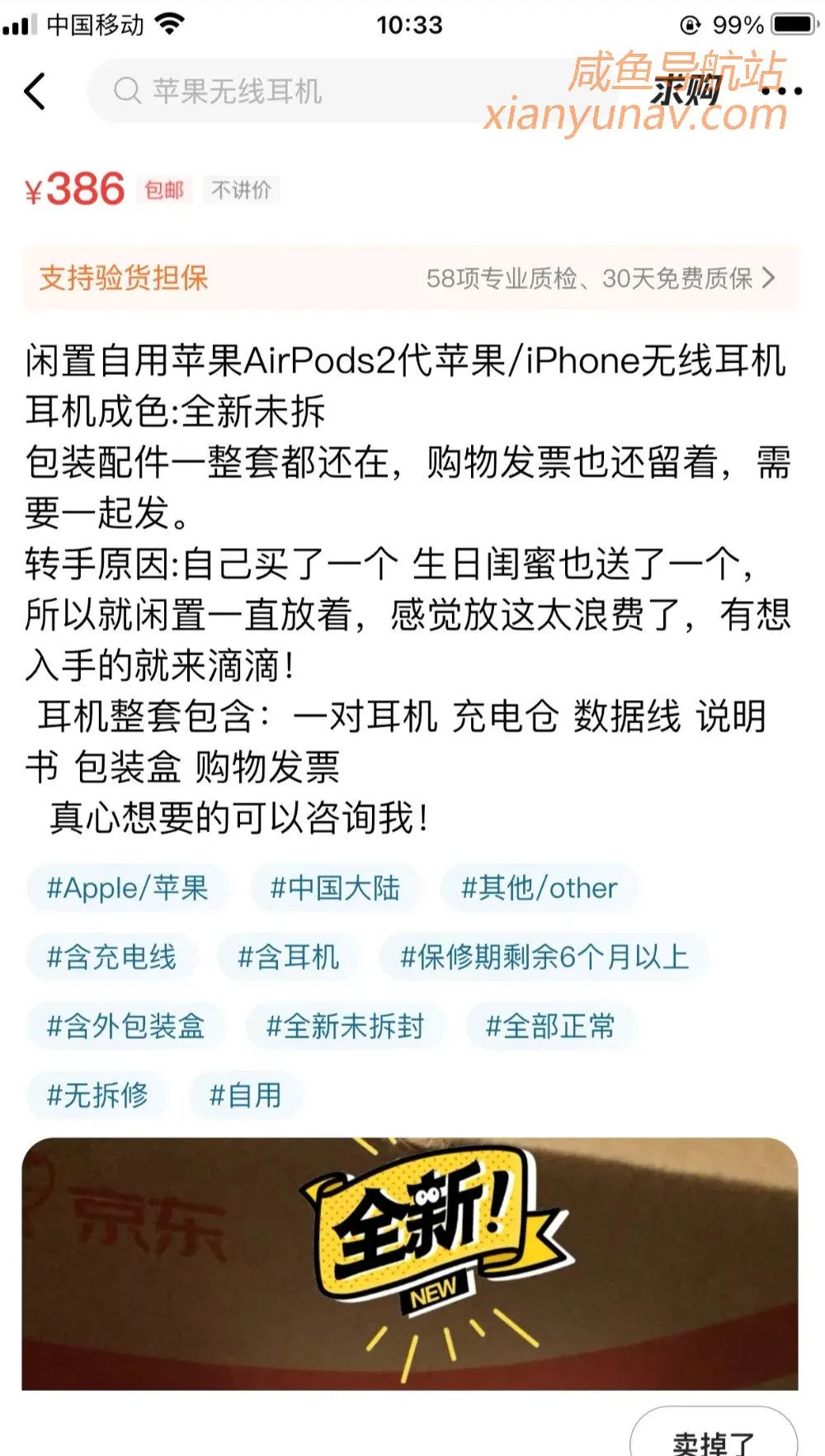The width and height of the screenshot is (825, 1456).
Task: Open the #保修期剩余6个月以上 tag
Action: pos(544,957)
